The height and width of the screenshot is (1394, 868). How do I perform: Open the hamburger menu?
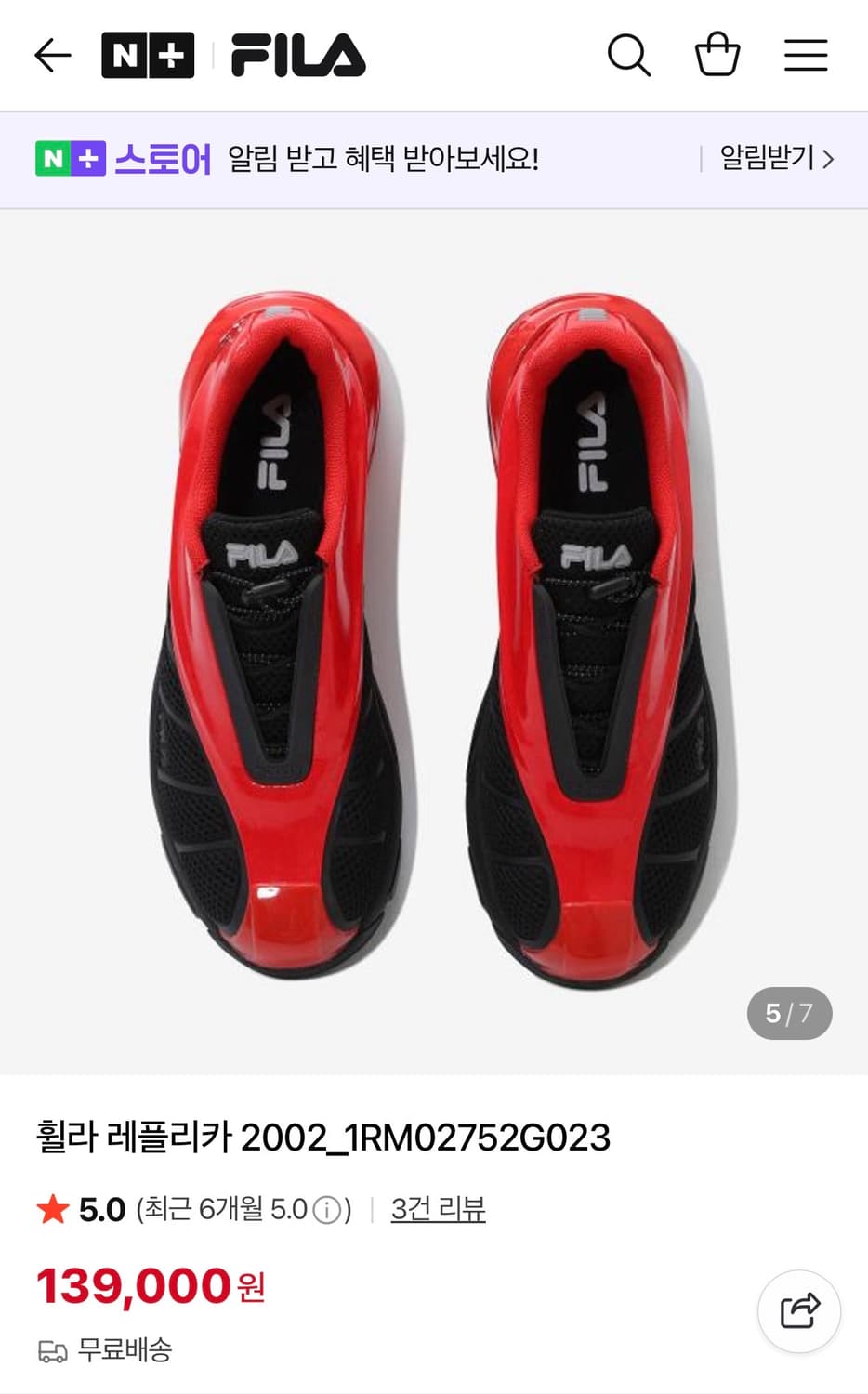pyautogui.click(x=805, y=56)
